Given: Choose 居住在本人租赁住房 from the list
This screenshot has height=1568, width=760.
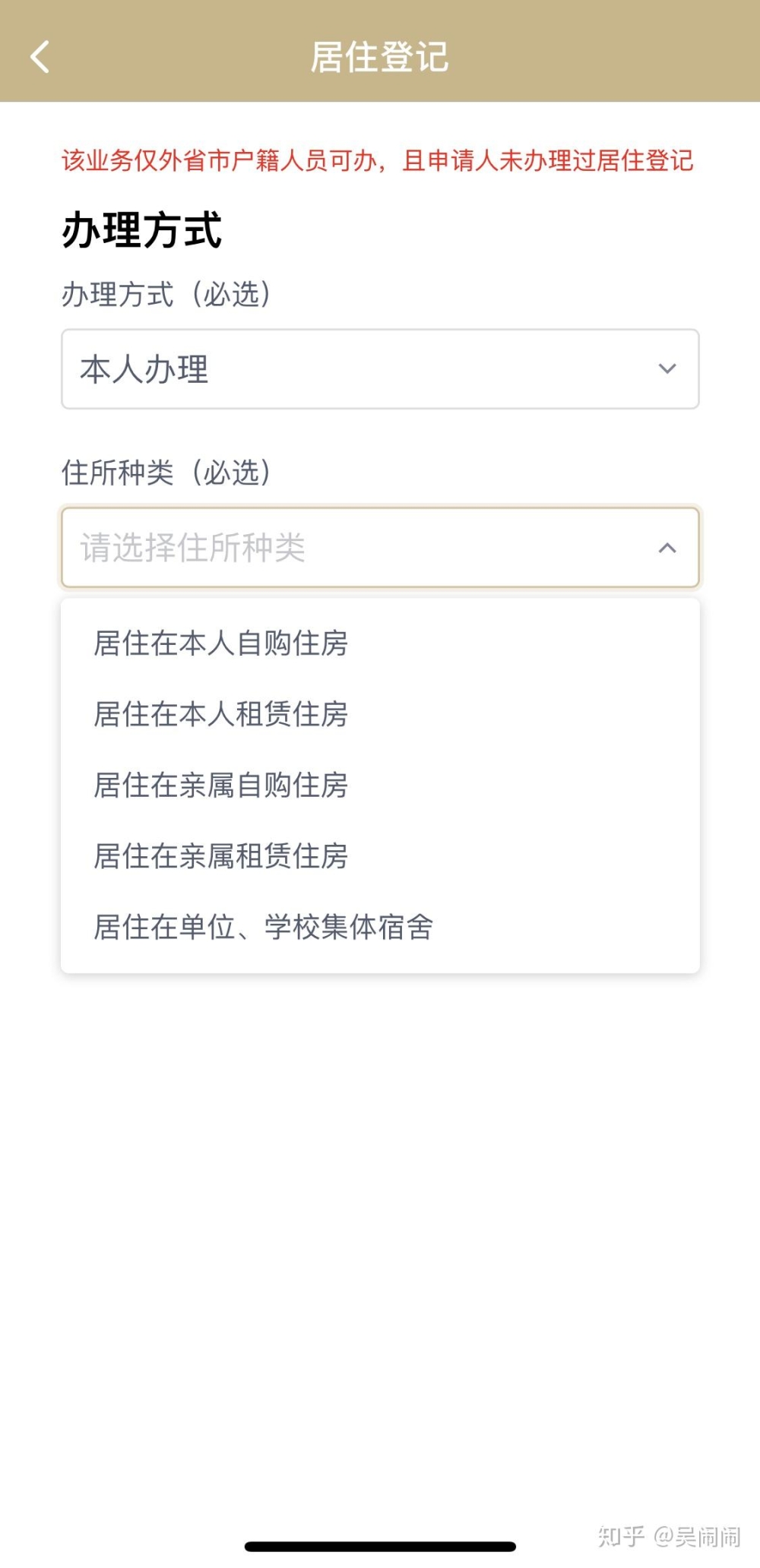Looking at the screenshot, I should 380,714.
